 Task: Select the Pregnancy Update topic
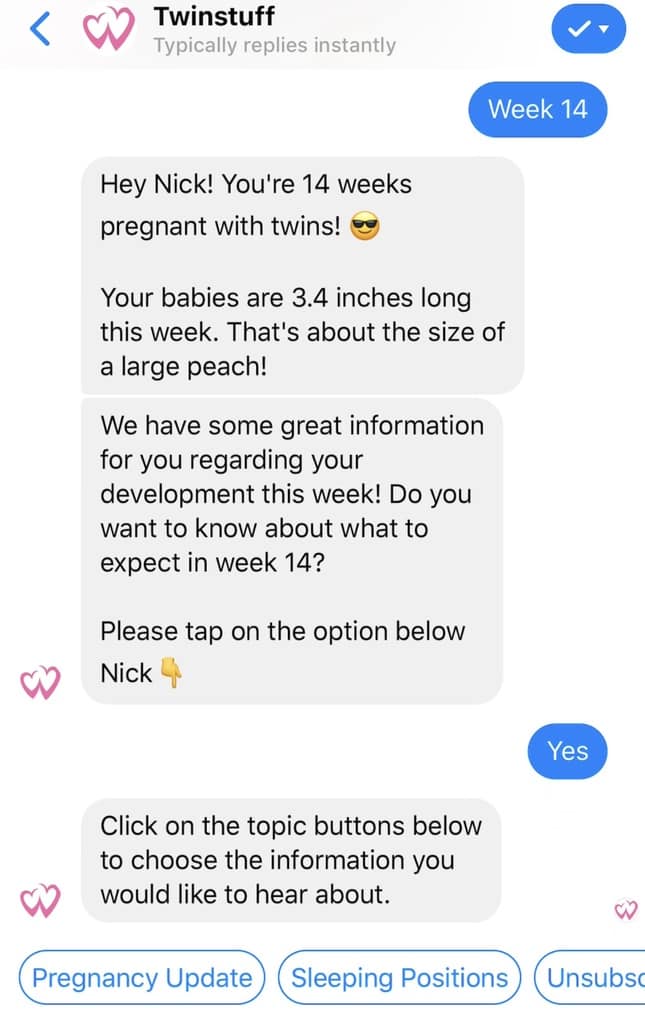(142, 977)
